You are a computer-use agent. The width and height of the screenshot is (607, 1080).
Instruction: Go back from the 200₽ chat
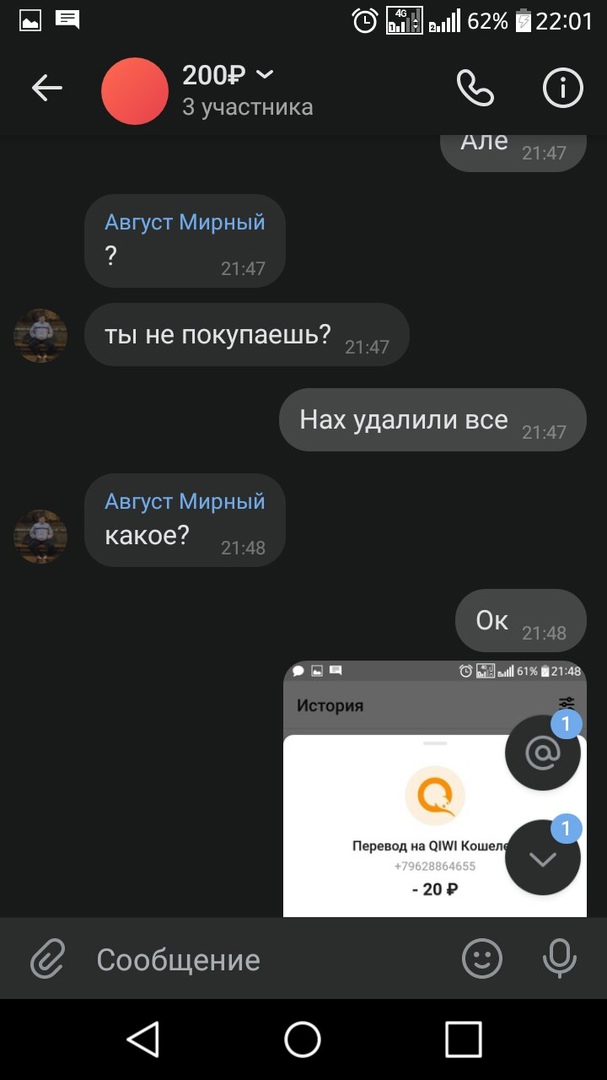pyautogui.click(x=47, y=89)
